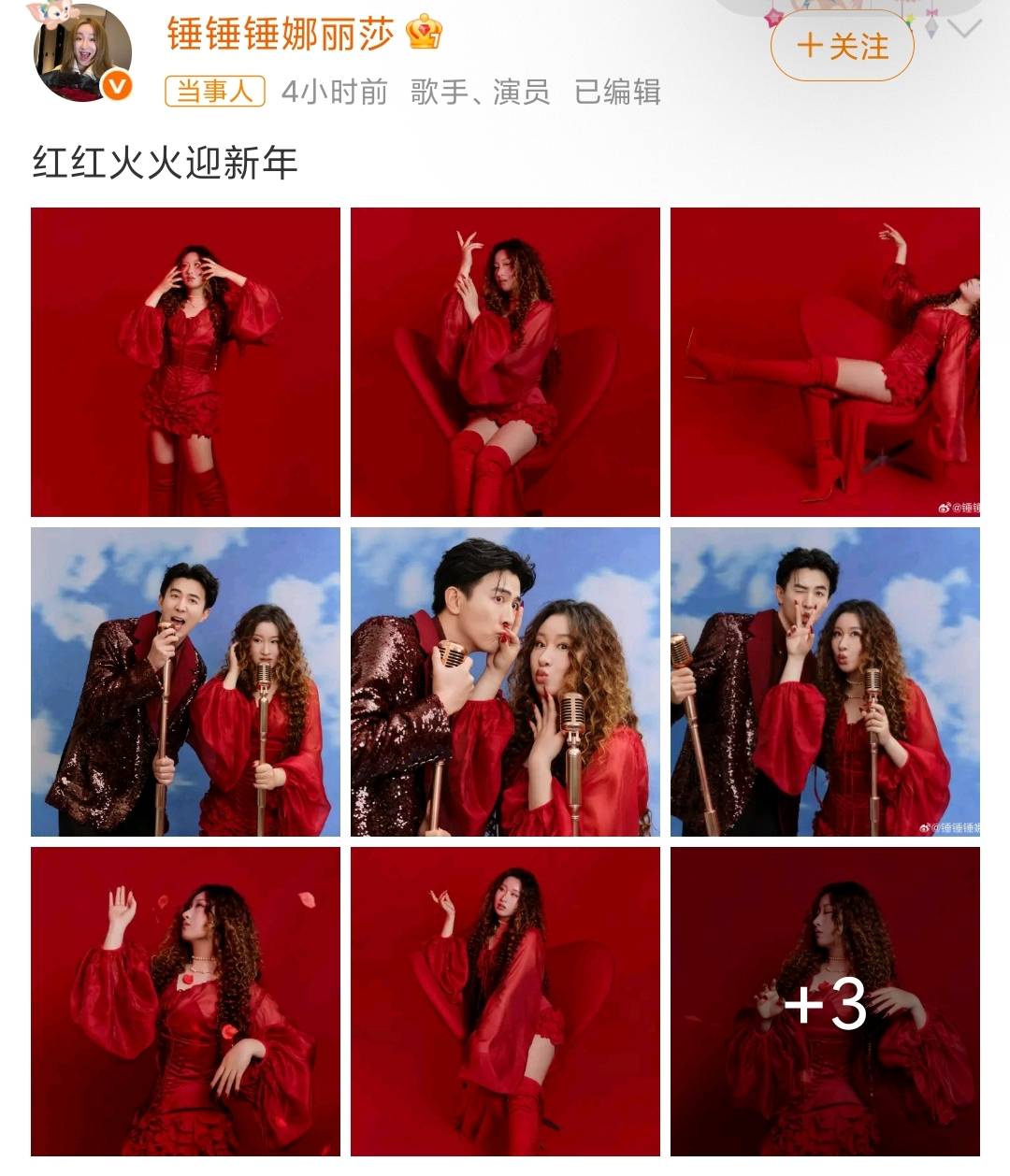Image resolution: width=1010 pixels, height=1176 pixels.
Task: Open 锤锤锤娜丽莎 username link
Action: tap(280, 35)
